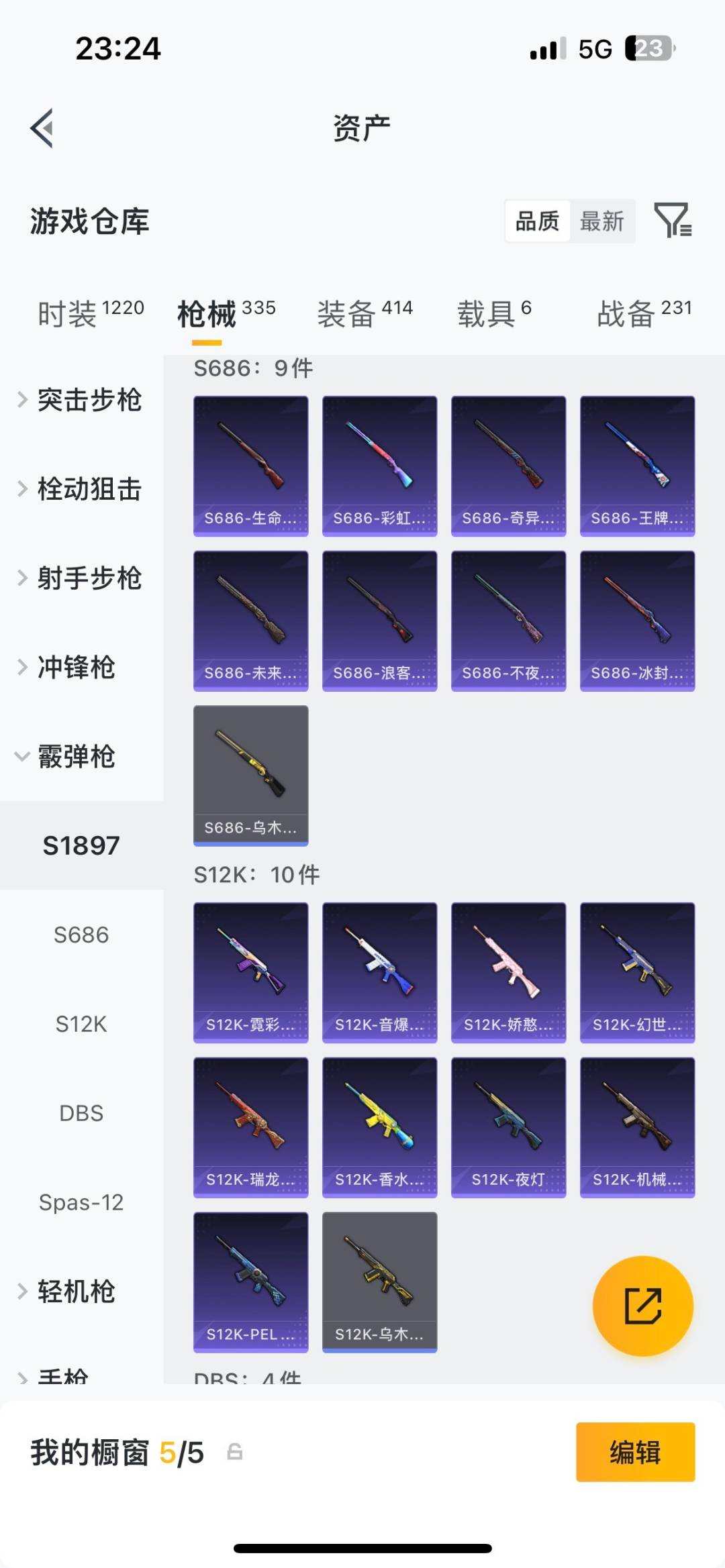
Task: Select Spas-12 in the sidebar
Action: point(81,1202)
